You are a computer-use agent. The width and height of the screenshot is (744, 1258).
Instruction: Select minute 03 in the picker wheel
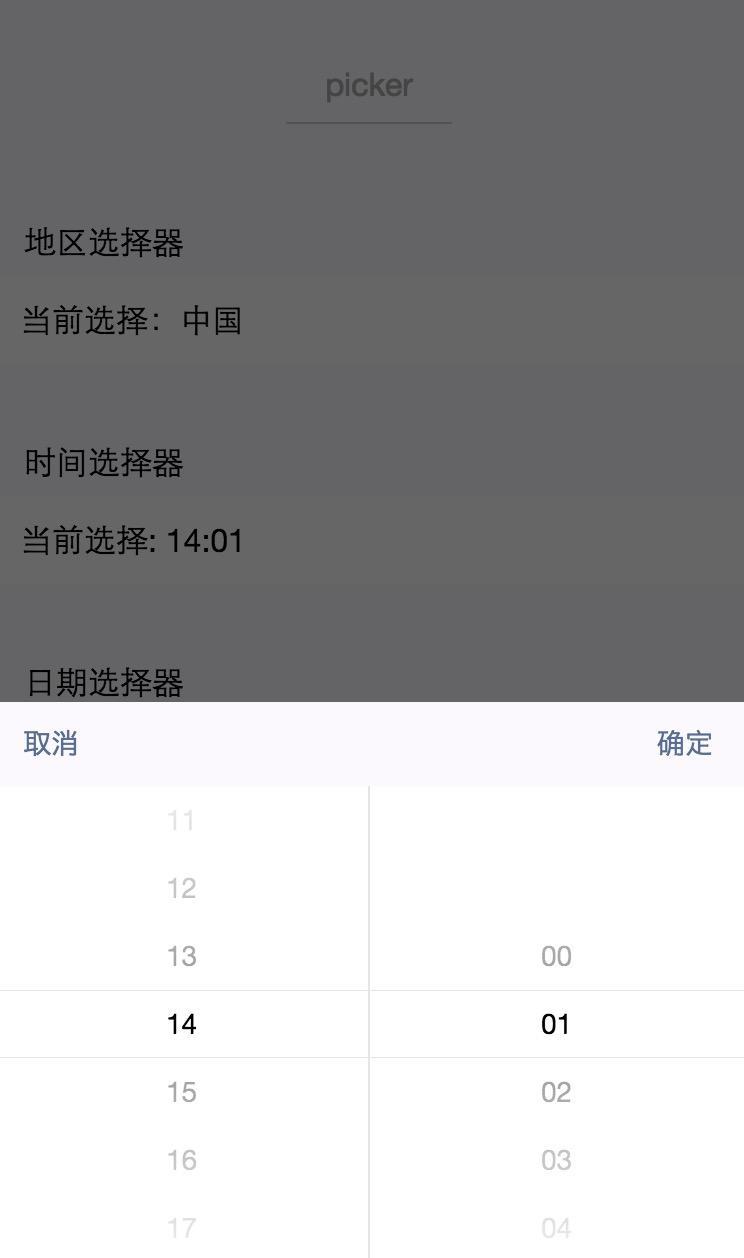556,1160
